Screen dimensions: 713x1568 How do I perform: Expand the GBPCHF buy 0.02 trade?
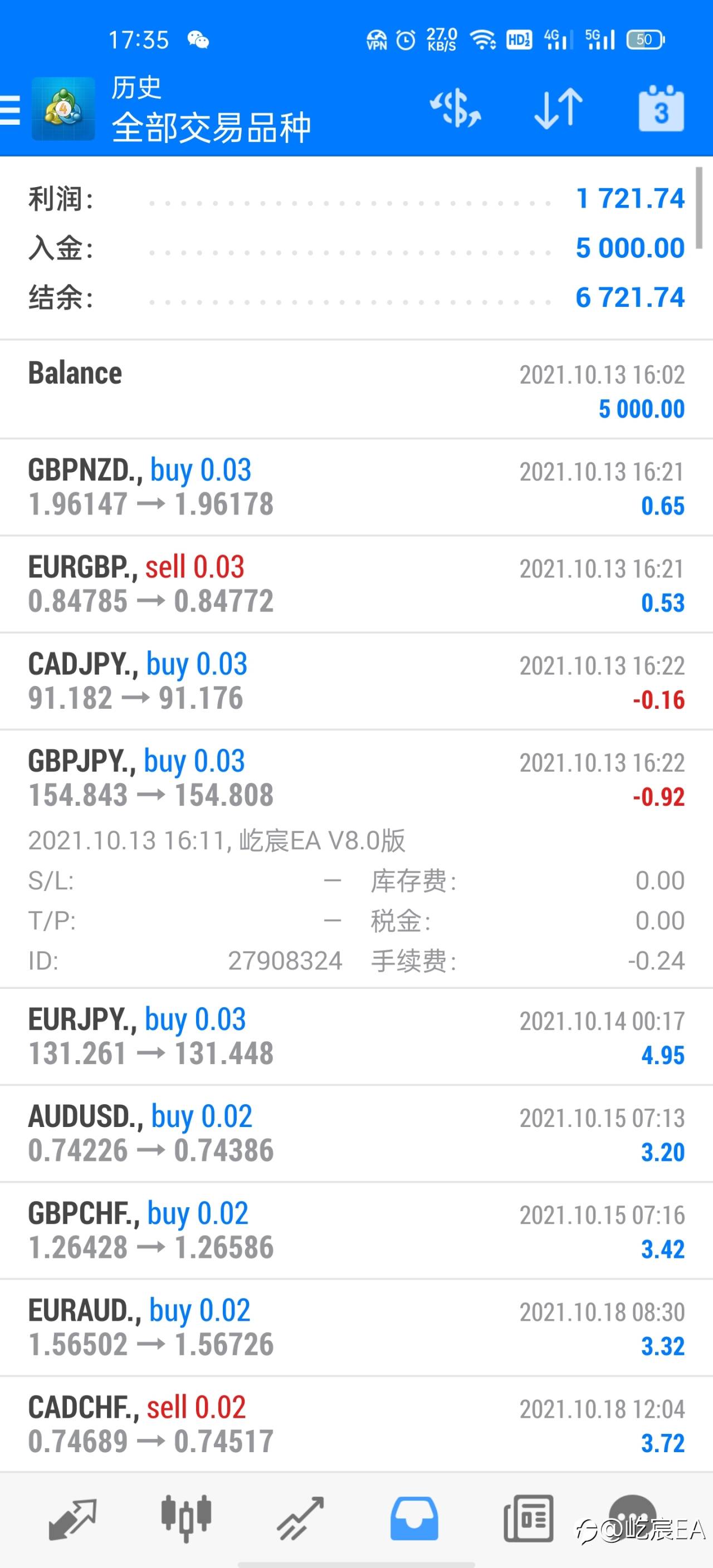click(x=356, y=1231)
